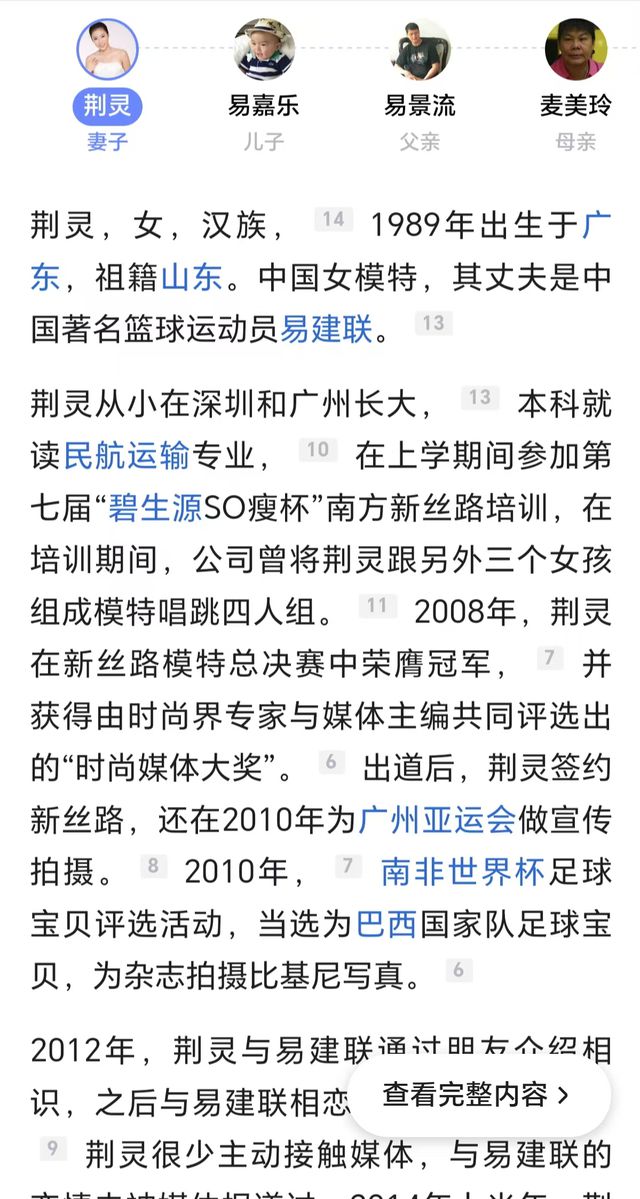The height and width of the screenshot is (1199, 640).
Task: Open reference 10 after 民航运输专业
Action: point(318,449)
